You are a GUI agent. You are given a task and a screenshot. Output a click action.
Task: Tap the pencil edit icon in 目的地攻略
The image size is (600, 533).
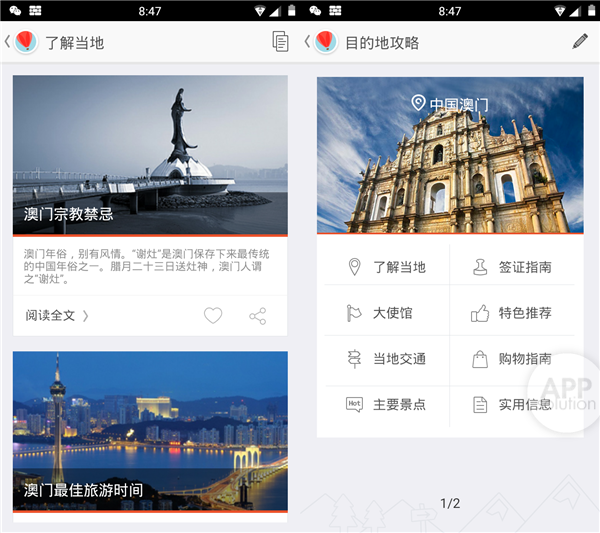point(580,42)
